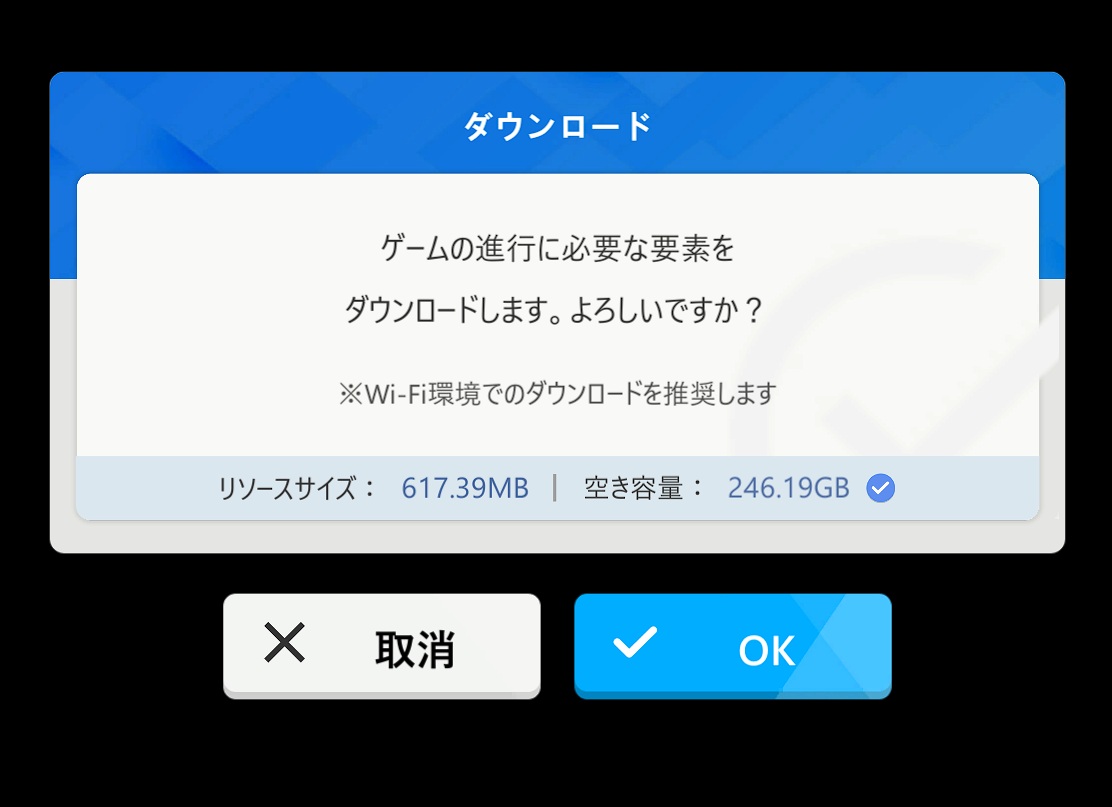Confirm the download with OK
Viewport: 1112px width, 807px height.
(732, 645)
